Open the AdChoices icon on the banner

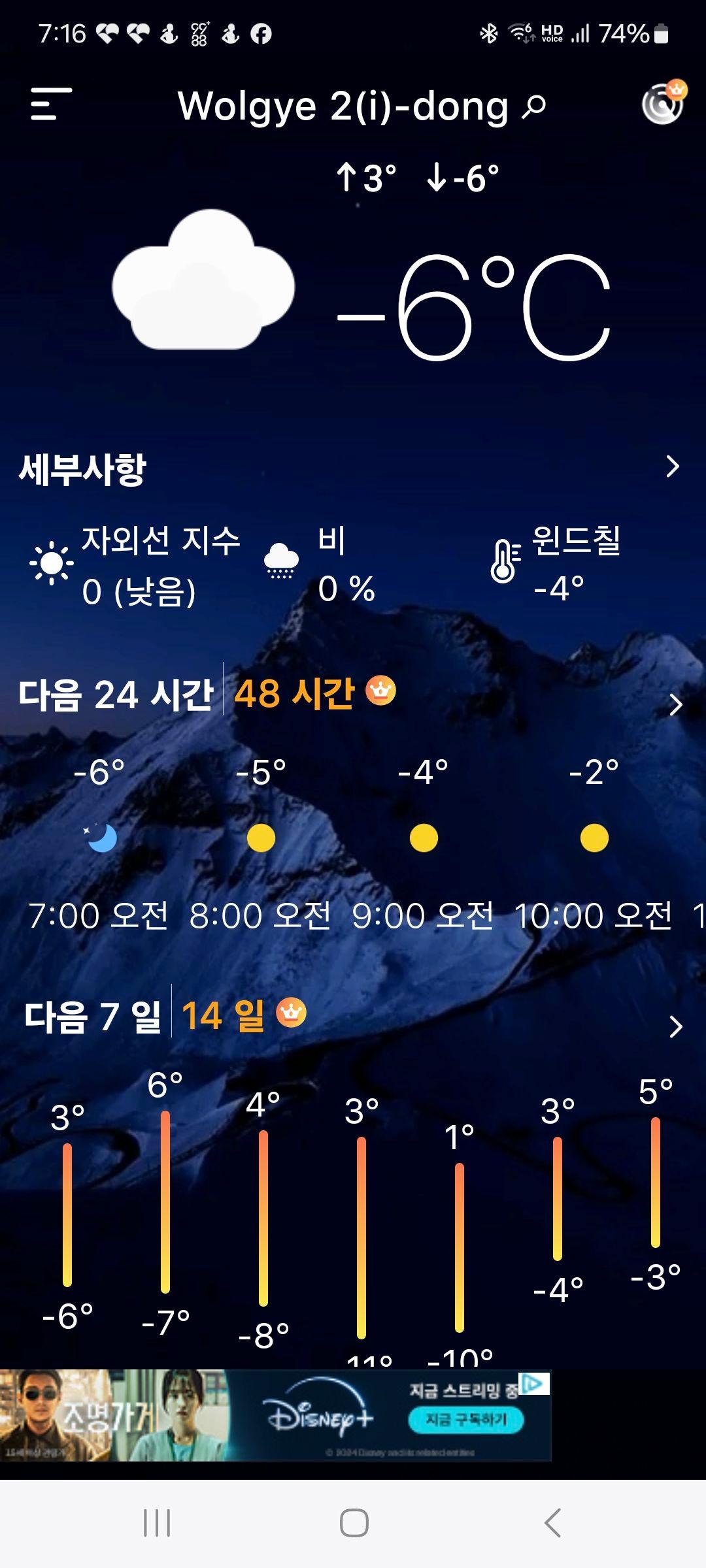point(534,1383)
